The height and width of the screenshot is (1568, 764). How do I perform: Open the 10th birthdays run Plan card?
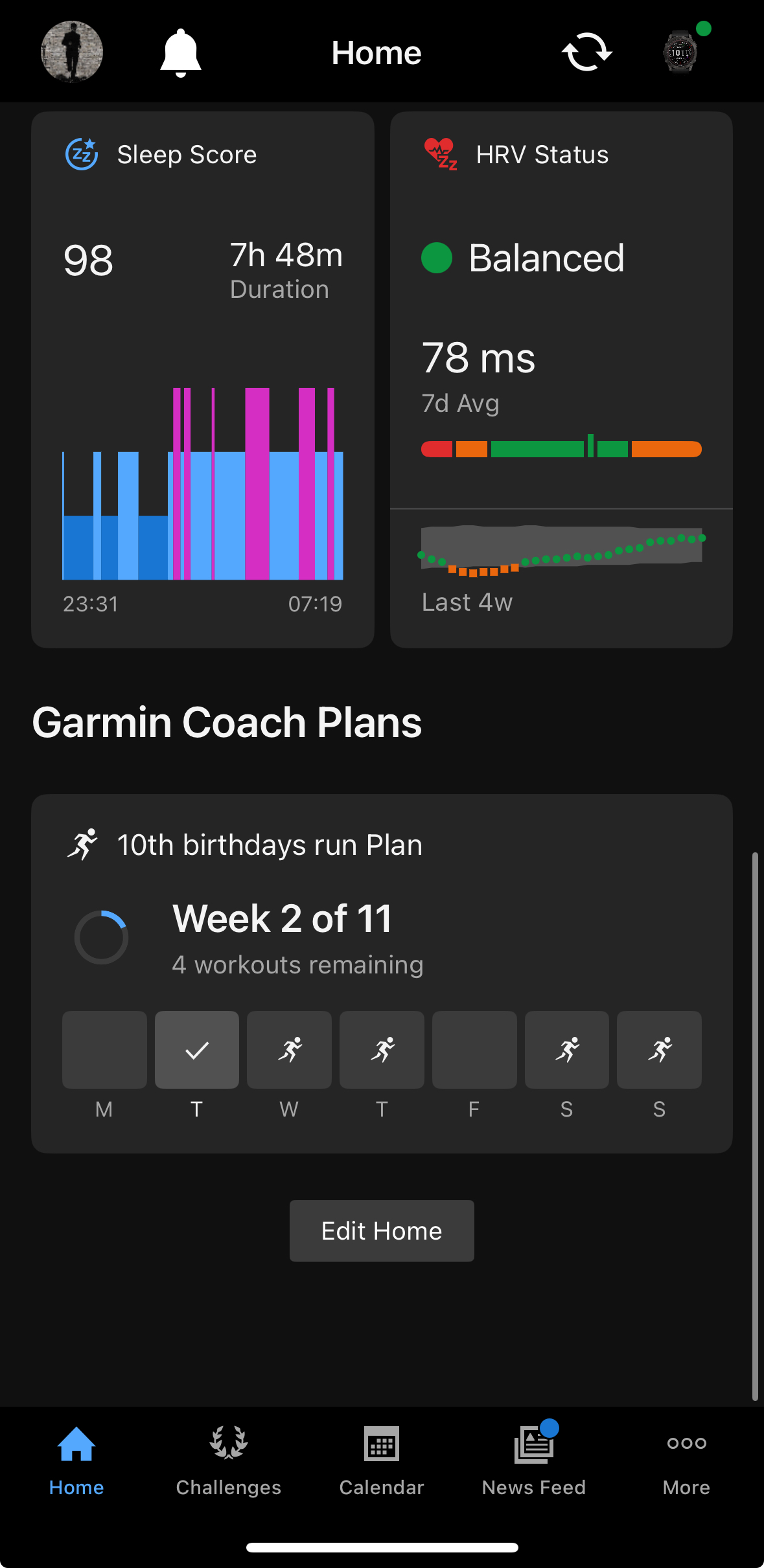tap(382, 973)
